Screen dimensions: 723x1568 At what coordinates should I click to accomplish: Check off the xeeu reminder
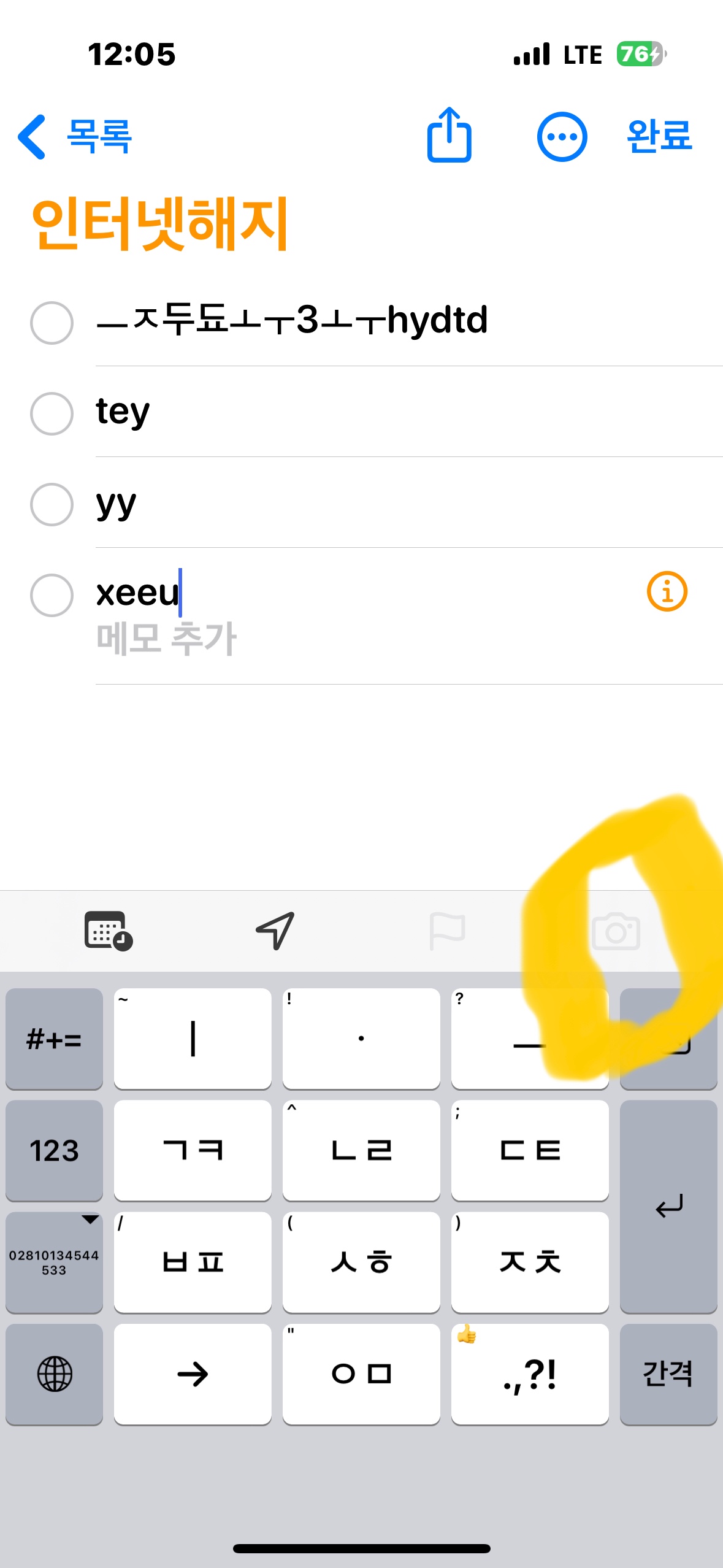52,595
